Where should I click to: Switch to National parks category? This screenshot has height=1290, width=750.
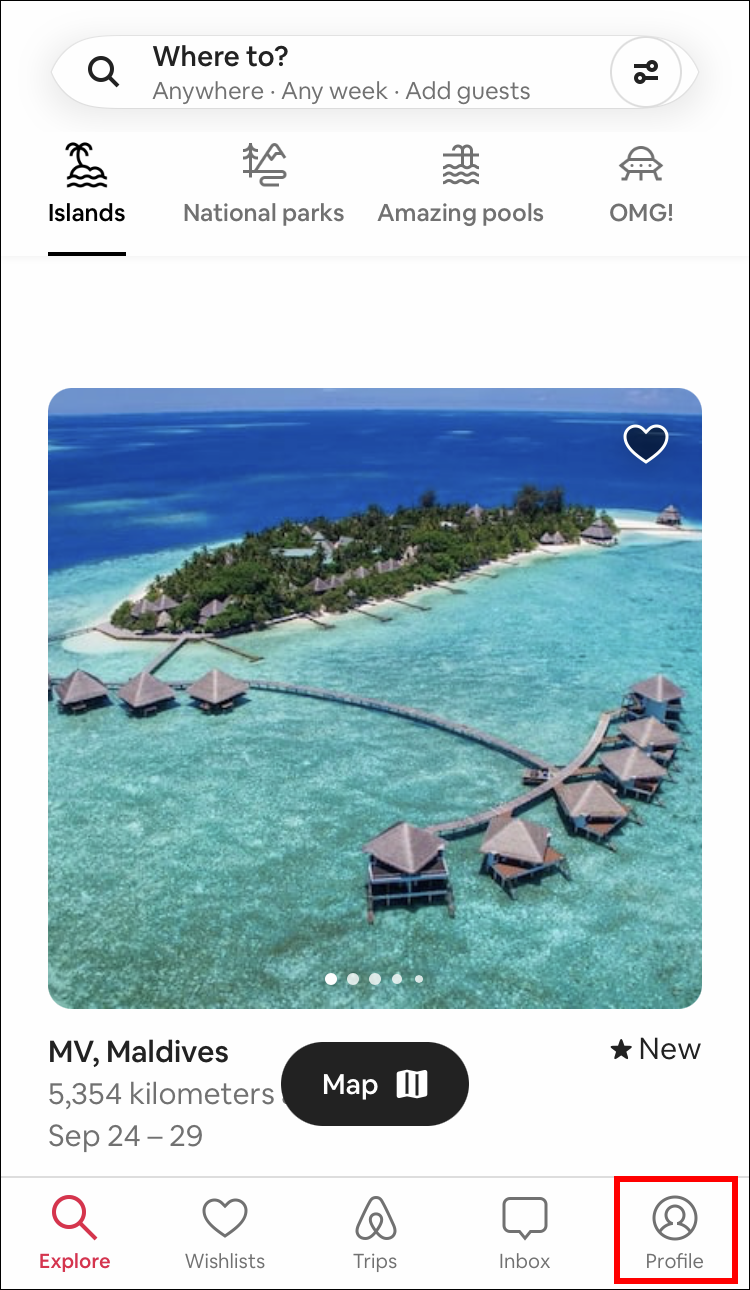click(x=264, y=187)
